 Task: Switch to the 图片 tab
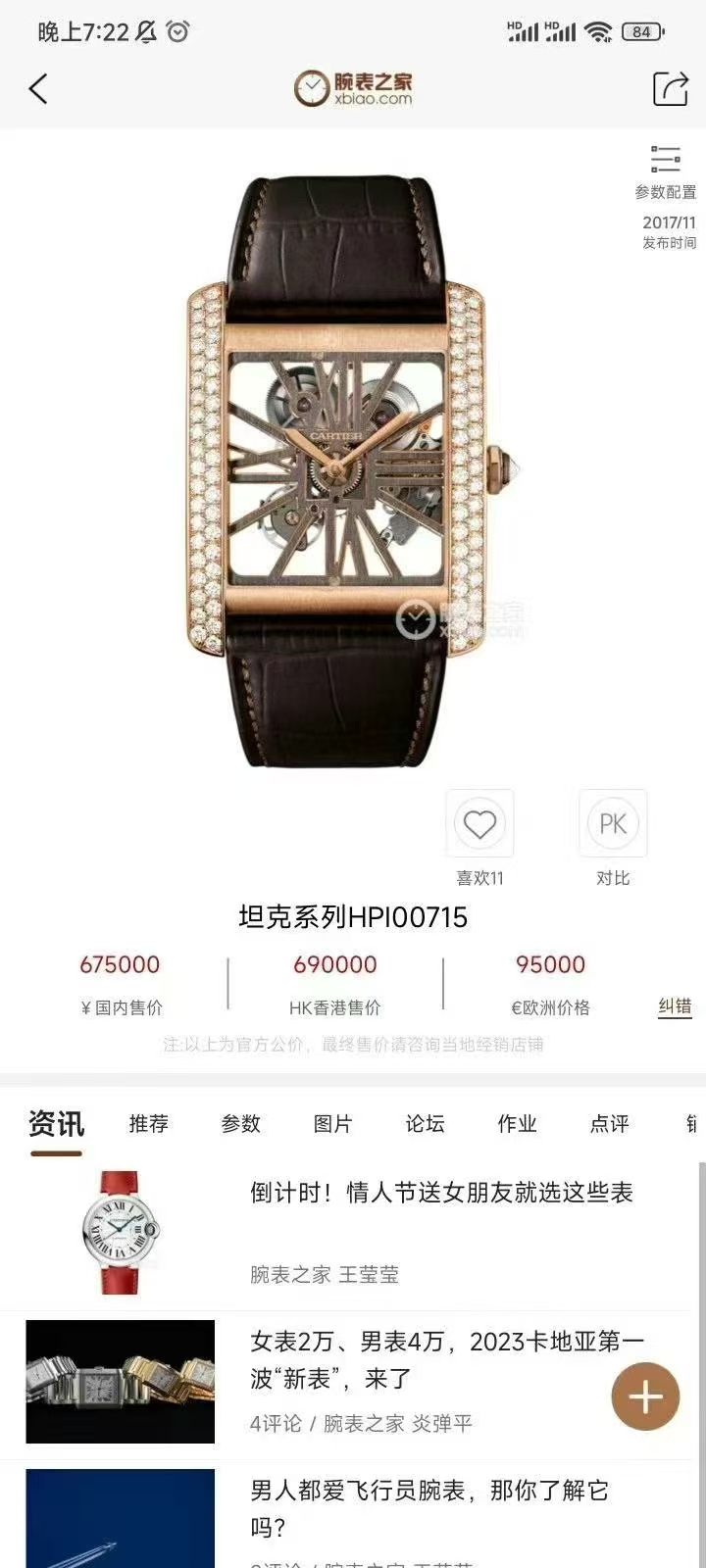(333, 1124)
